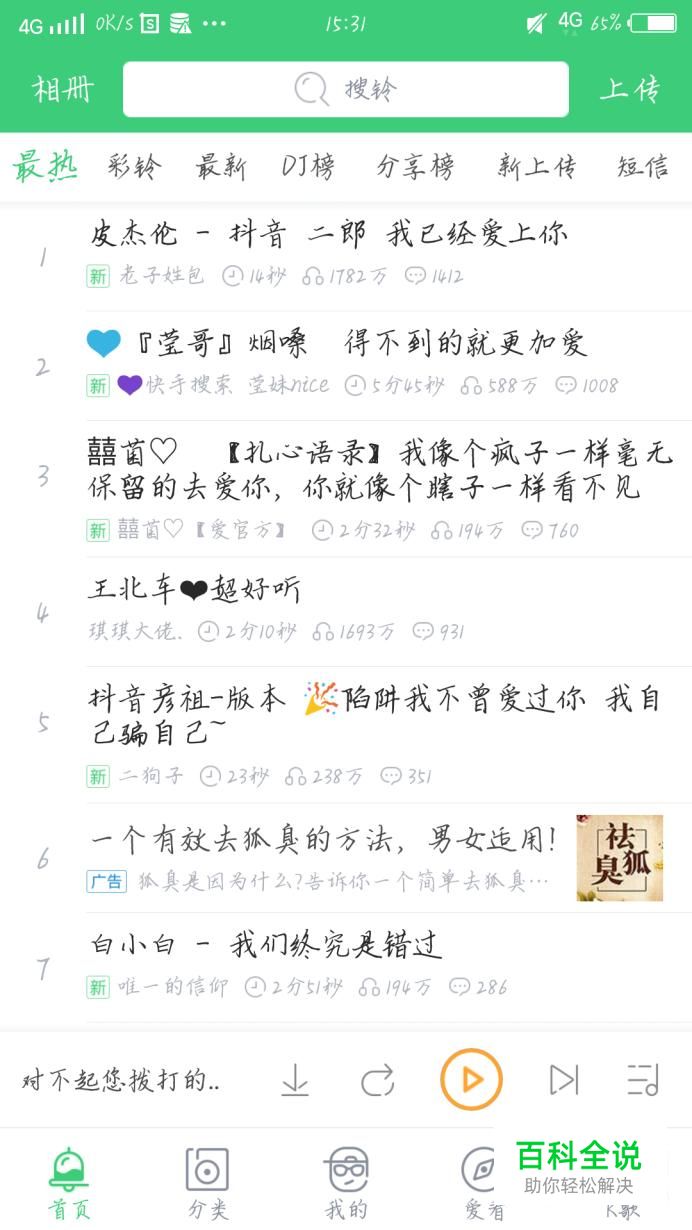Viewport: 692px width, 1230px height.
Task: Tap the 搜铃 search box
Action: [x=345, y=90]
